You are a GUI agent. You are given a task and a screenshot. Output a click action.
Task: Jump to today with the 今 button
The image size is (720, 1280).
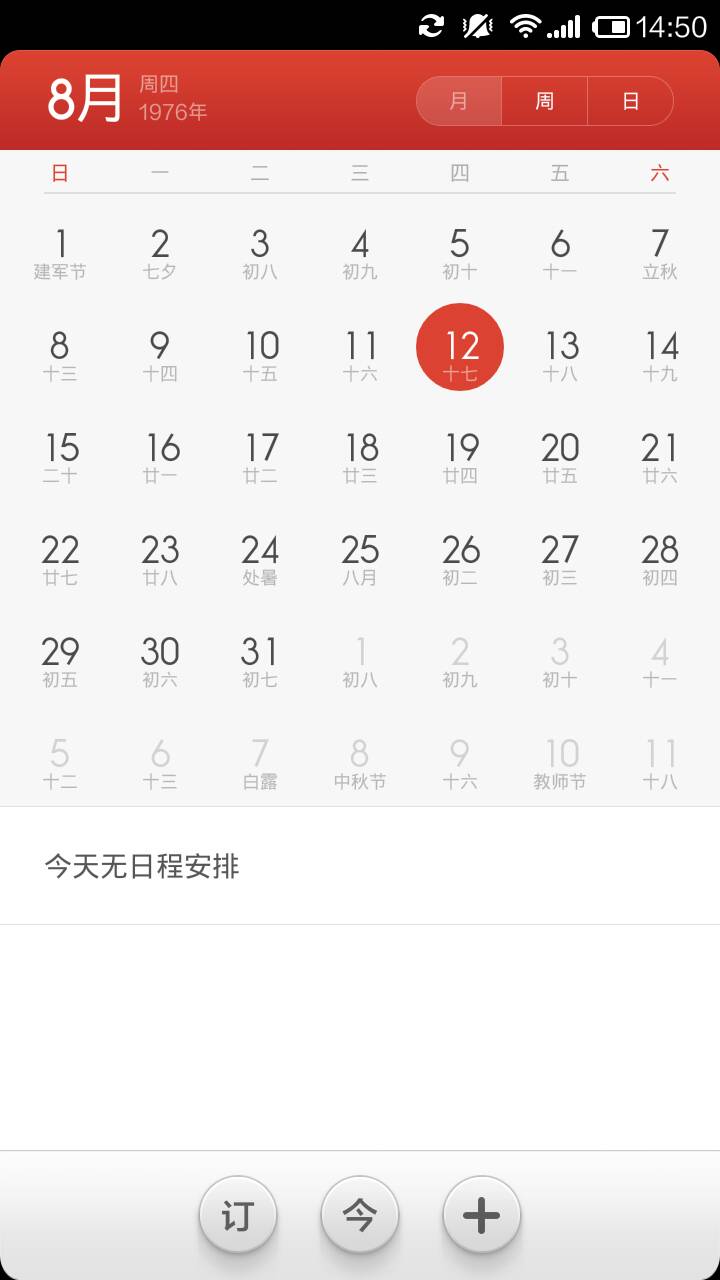coord(360,1215)
